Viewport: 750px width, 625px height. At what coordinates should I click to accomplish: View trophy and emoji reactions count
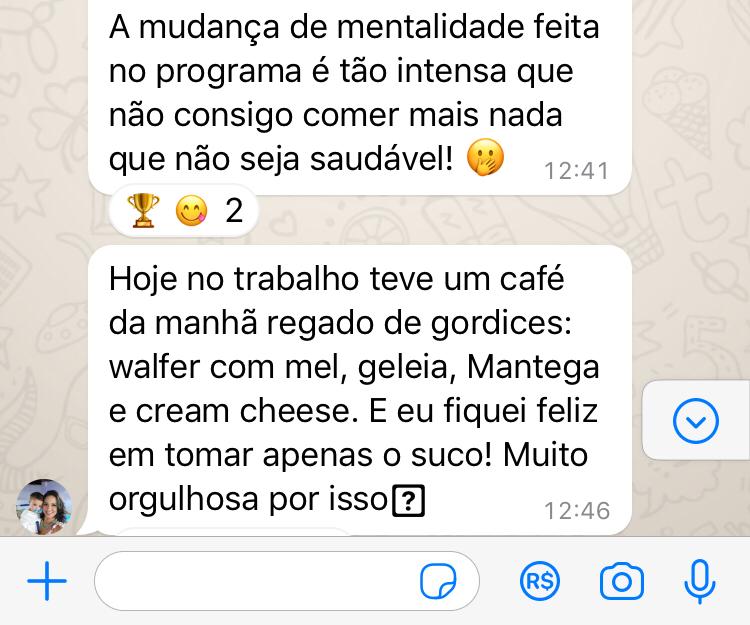[184, 211]
